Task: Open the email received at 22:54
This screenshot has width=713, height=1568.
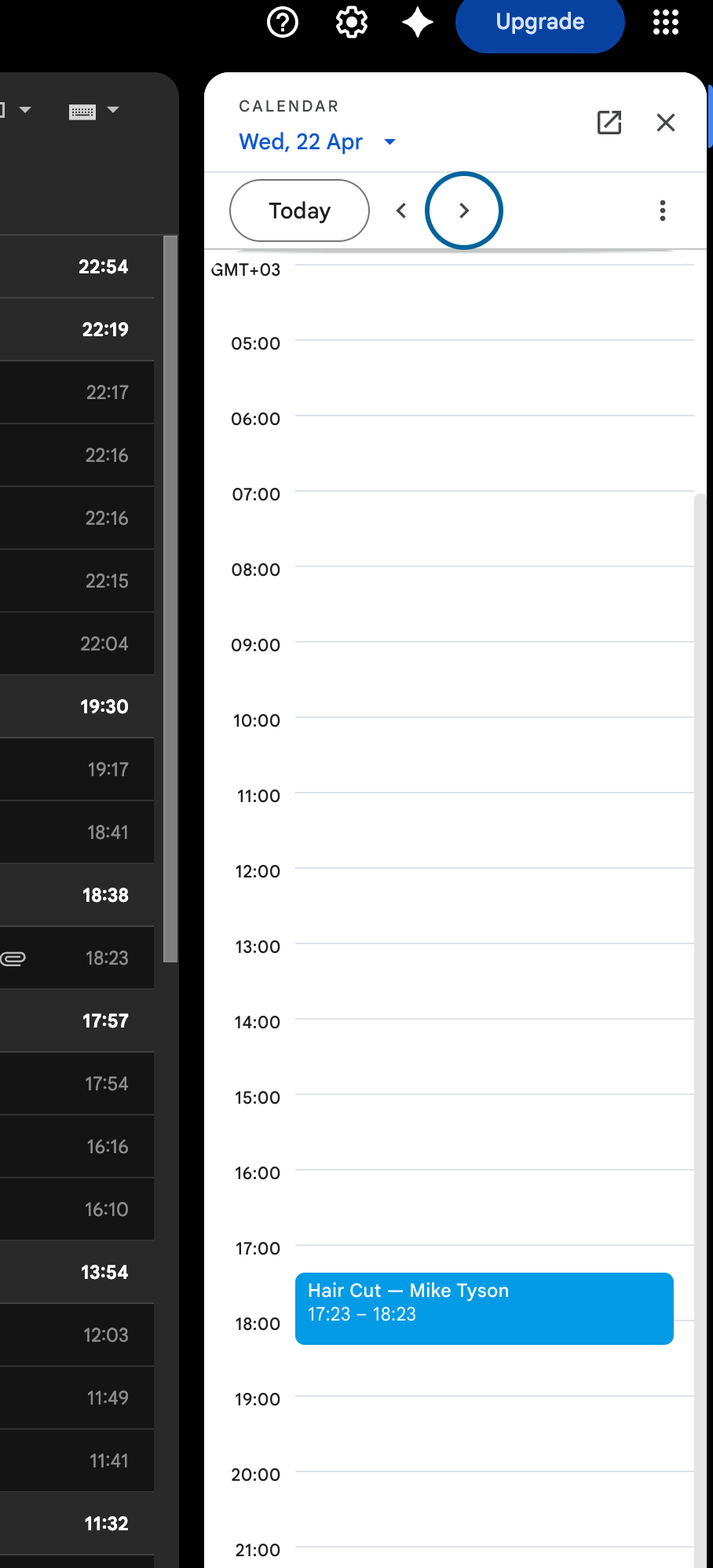Action: (79, 267)
